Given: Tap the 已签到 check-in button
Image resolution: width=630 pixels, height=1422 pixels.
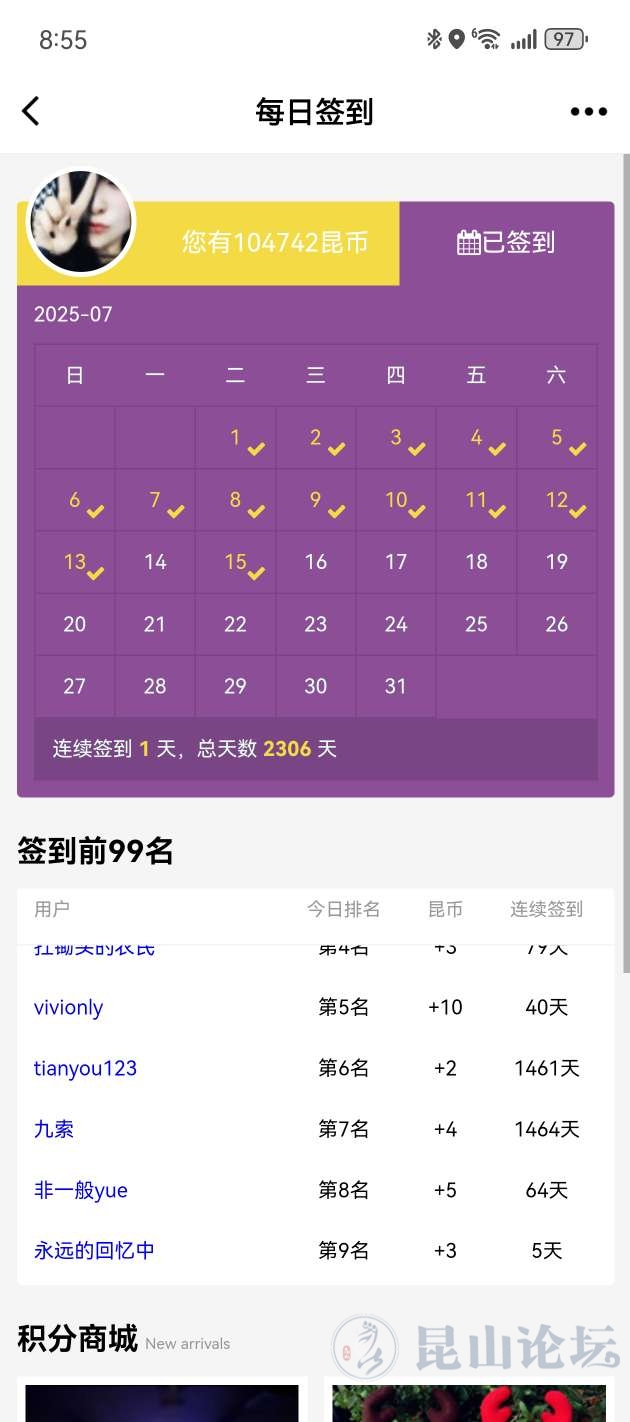Looking at the screenshot, I should coord(506,242).
